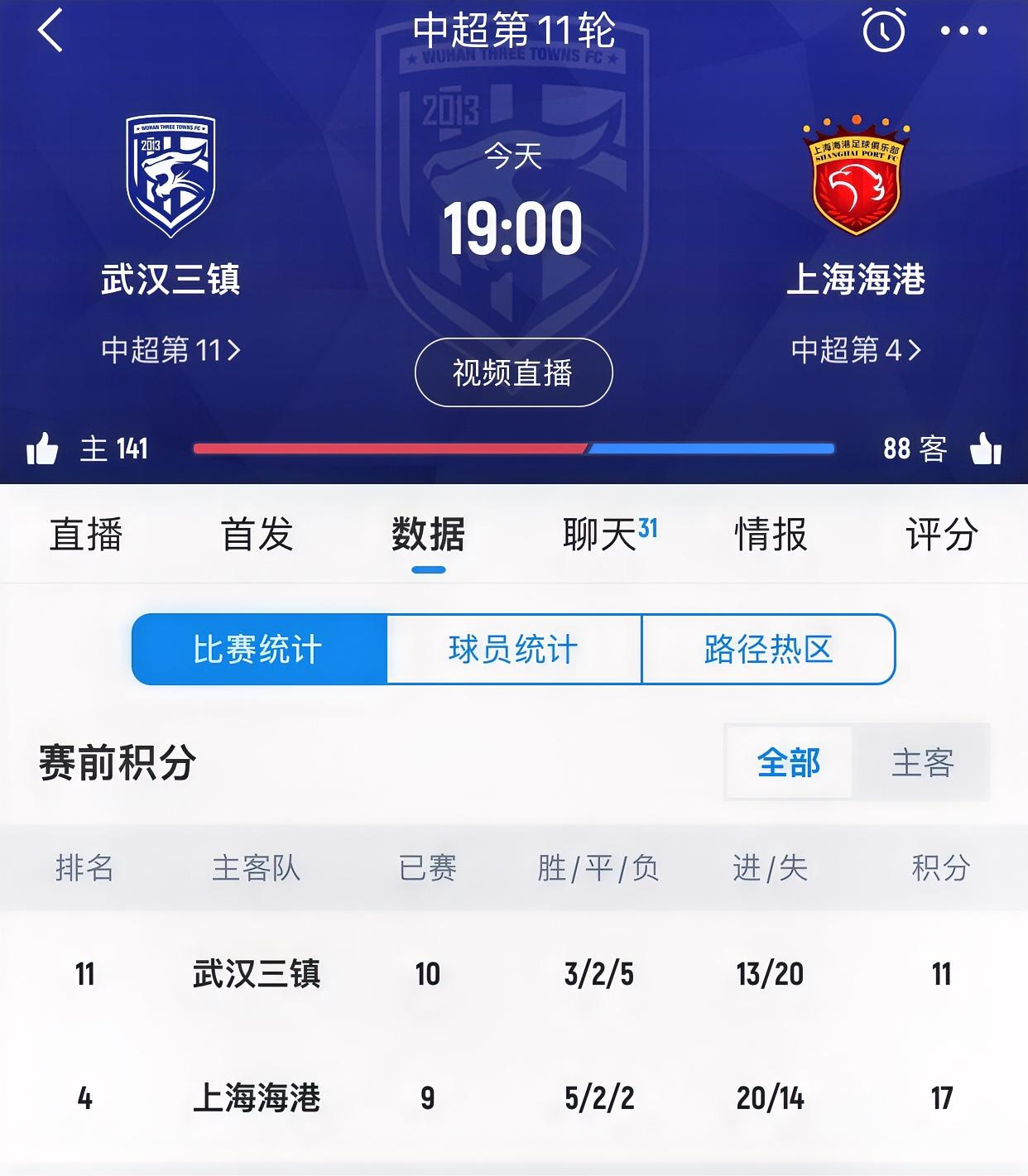The image size is (1028, 1176).
Task: Open the 评分 ratings tab
Action: coord(941,535)
